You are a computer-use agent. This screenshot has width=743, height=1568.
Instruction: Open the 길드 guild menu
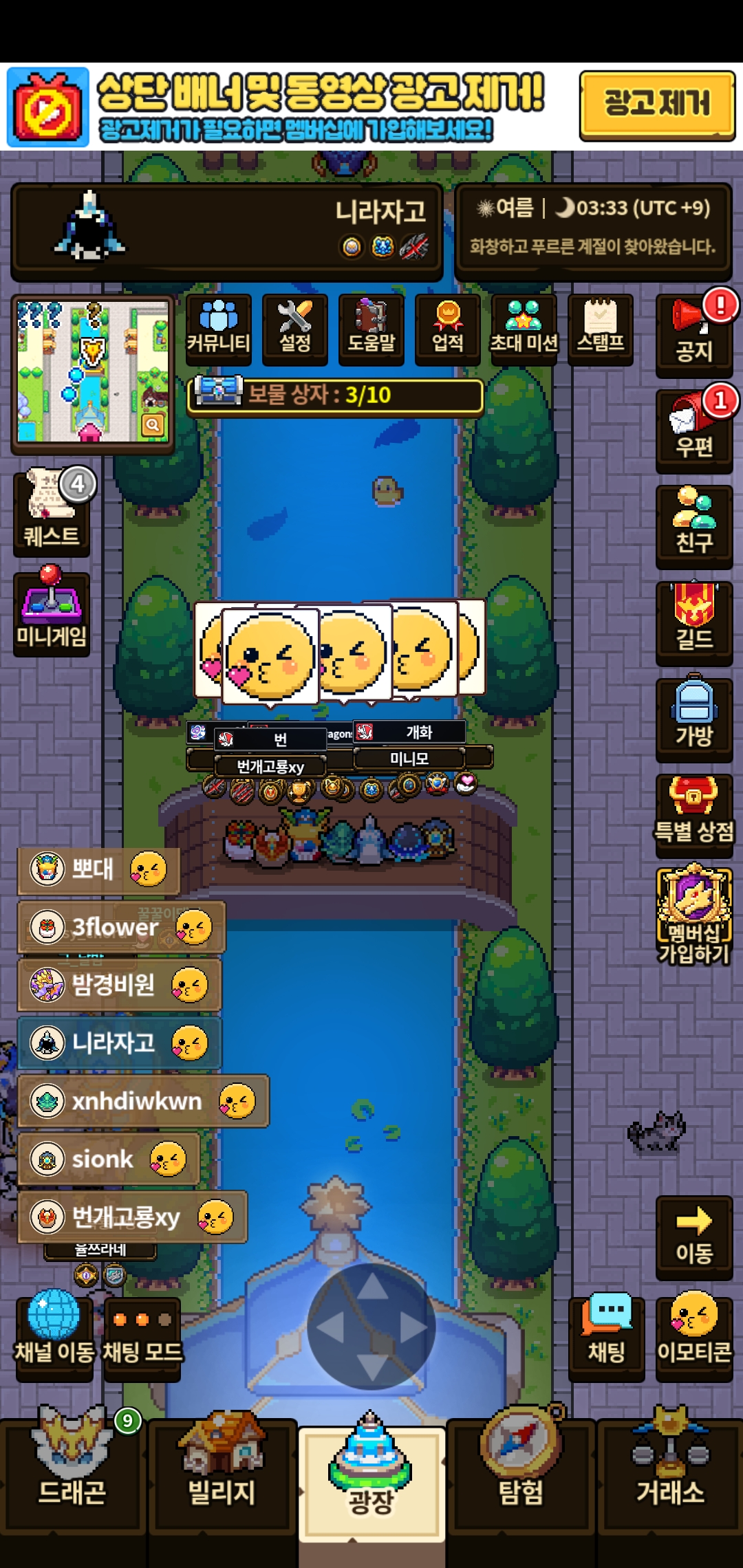coord(694,623)
